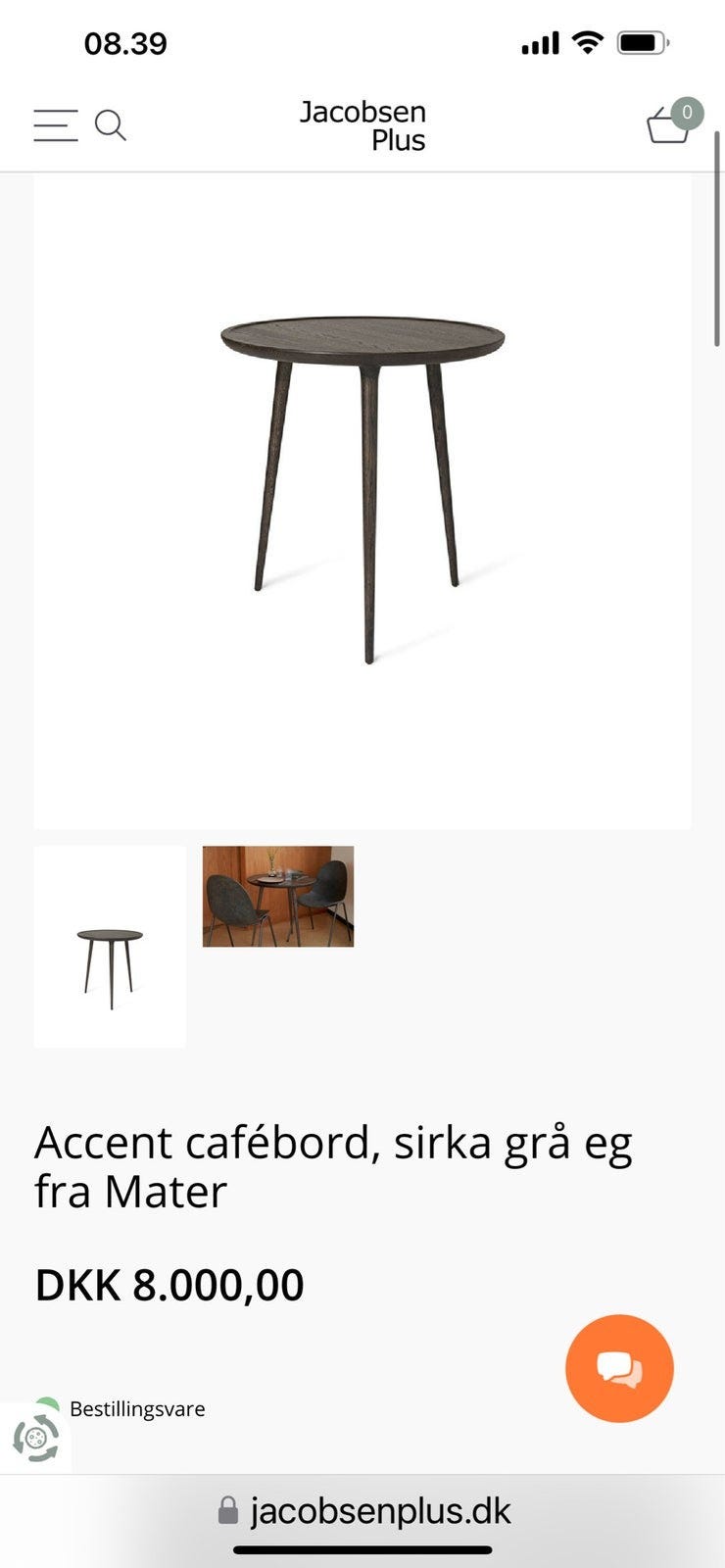Select the thumbnail with chairs and table
This screenshot has height=1568, width=725.
[278, 897]
